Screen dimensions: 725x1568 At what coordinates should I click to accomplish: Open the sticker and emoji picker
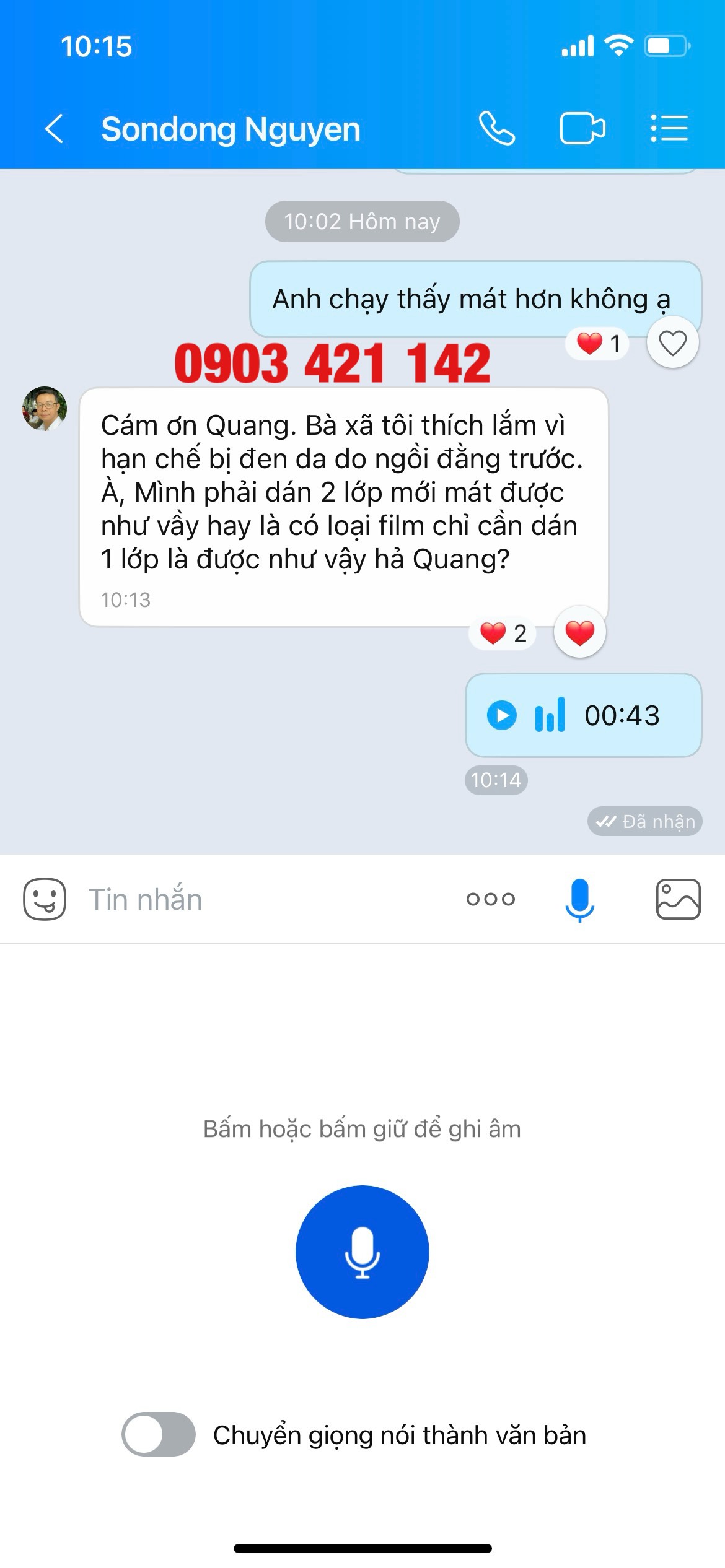pos(45,899)
